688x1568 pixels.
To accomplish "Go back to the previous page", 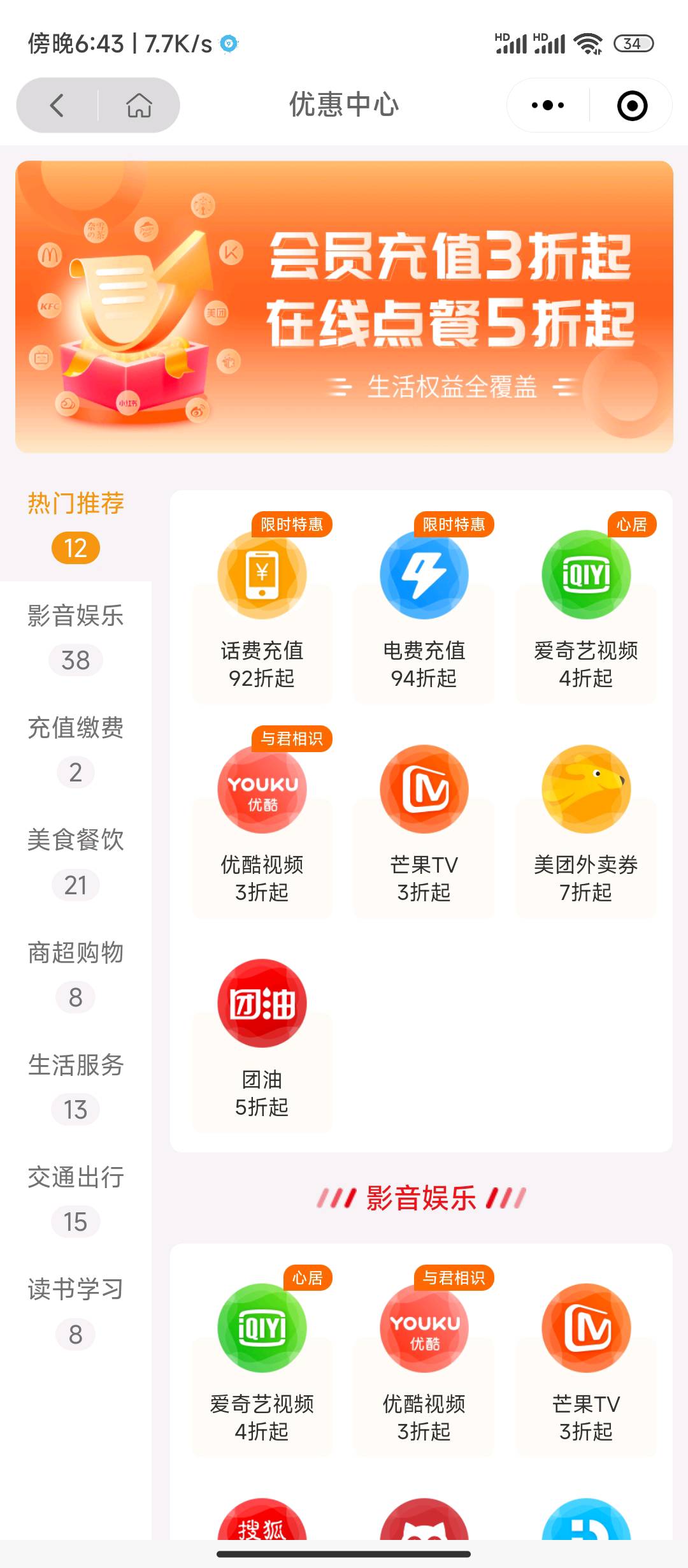I will [57, 105].
